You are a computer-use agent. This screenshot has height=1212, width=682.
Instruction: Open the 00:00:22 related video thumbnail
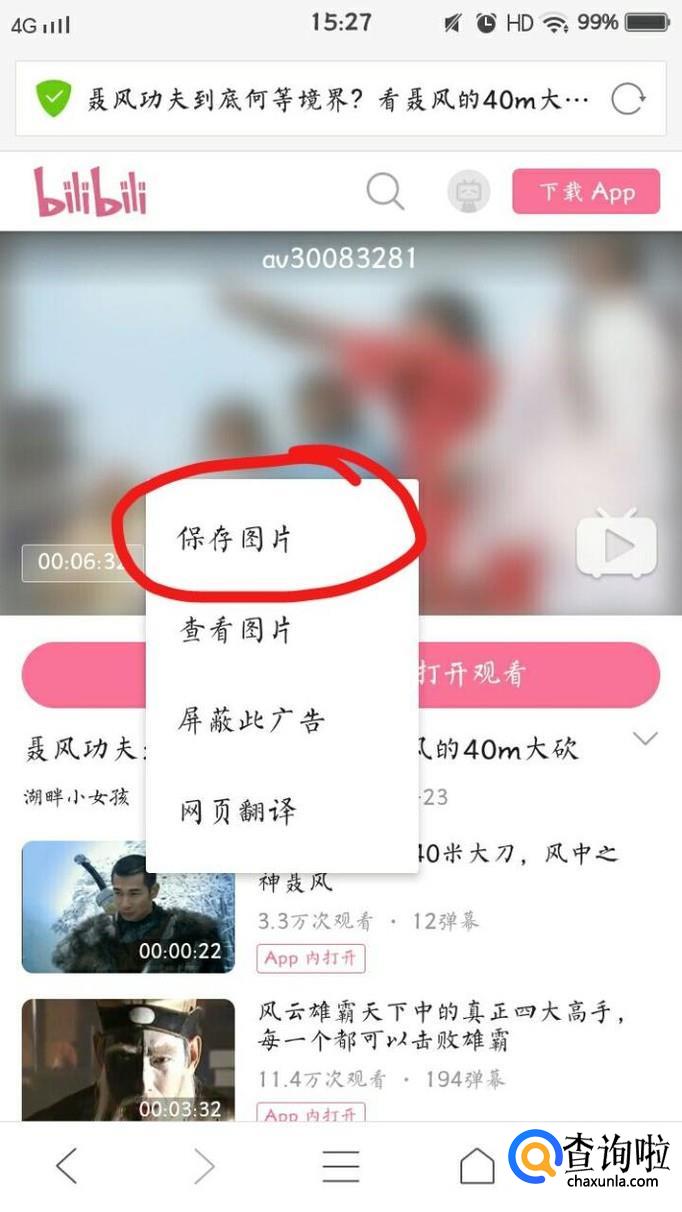tap(128, 907)
